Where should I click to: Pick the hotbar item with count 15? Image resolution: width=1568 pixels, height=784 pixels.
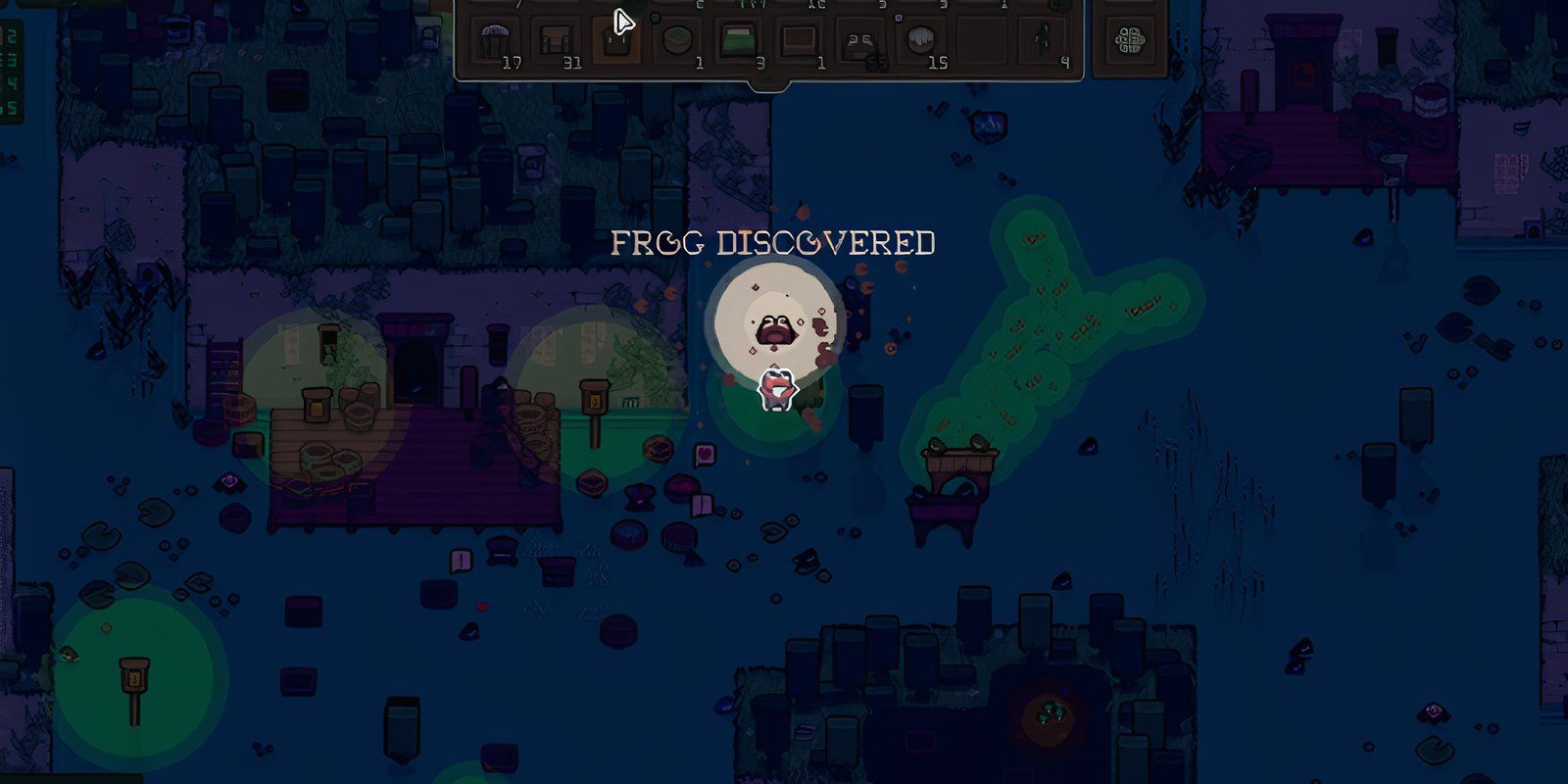[x=919, y=43]
